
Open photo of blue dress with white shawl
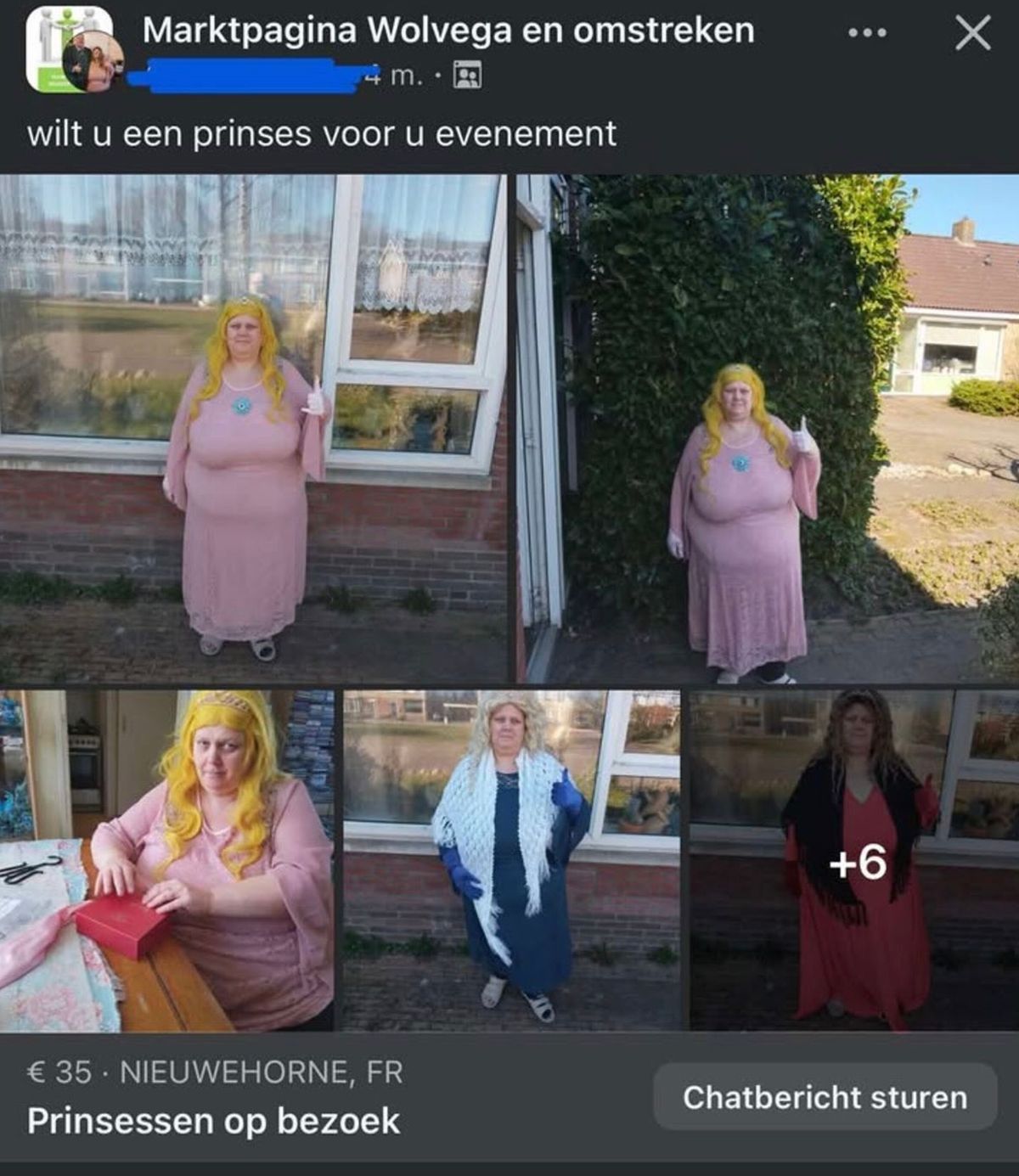[x=511, y=860]
